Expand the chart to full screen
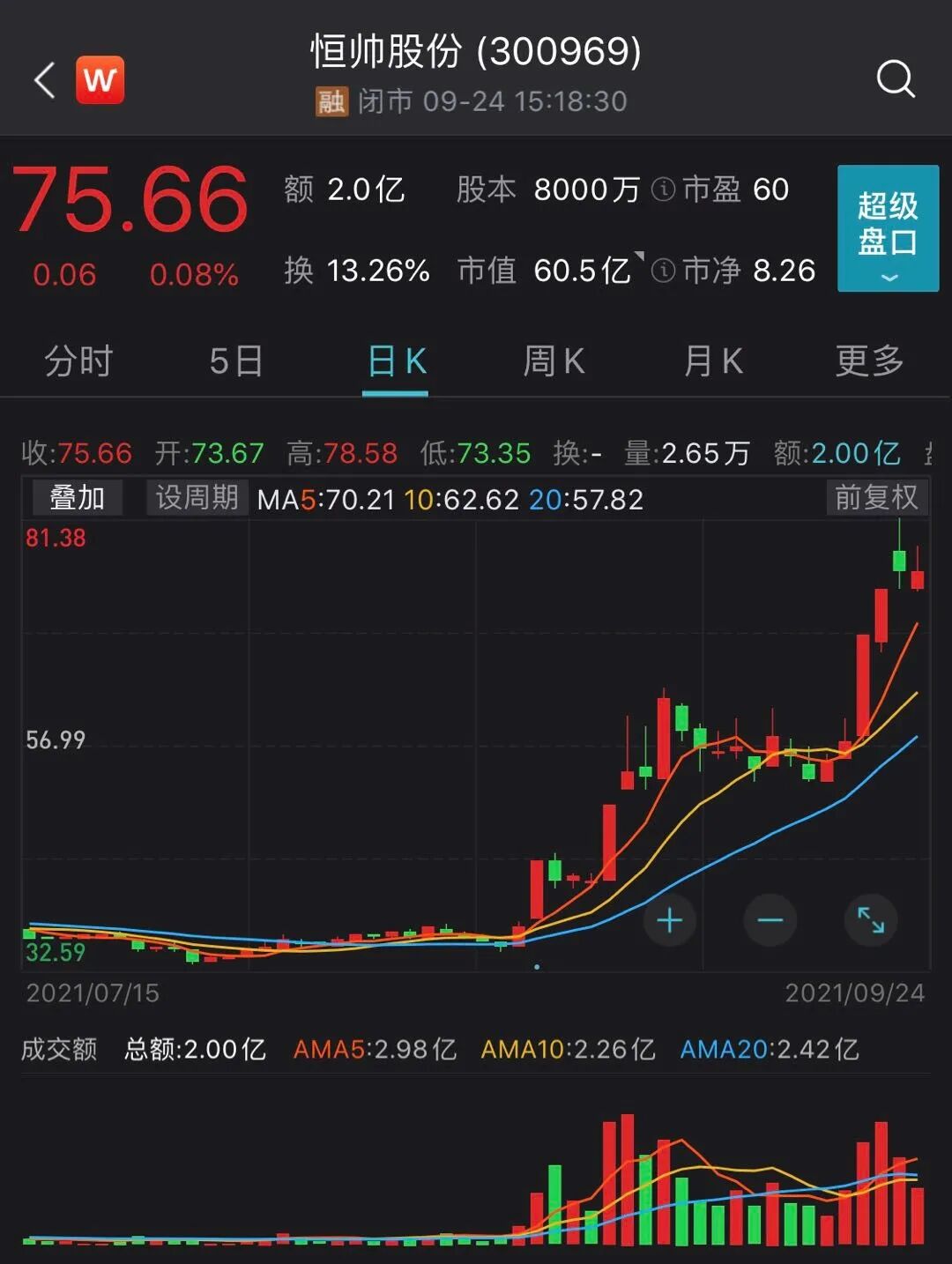Image resolution: width=952 pixels, height=1264 pixels. [x=871, y=920]
